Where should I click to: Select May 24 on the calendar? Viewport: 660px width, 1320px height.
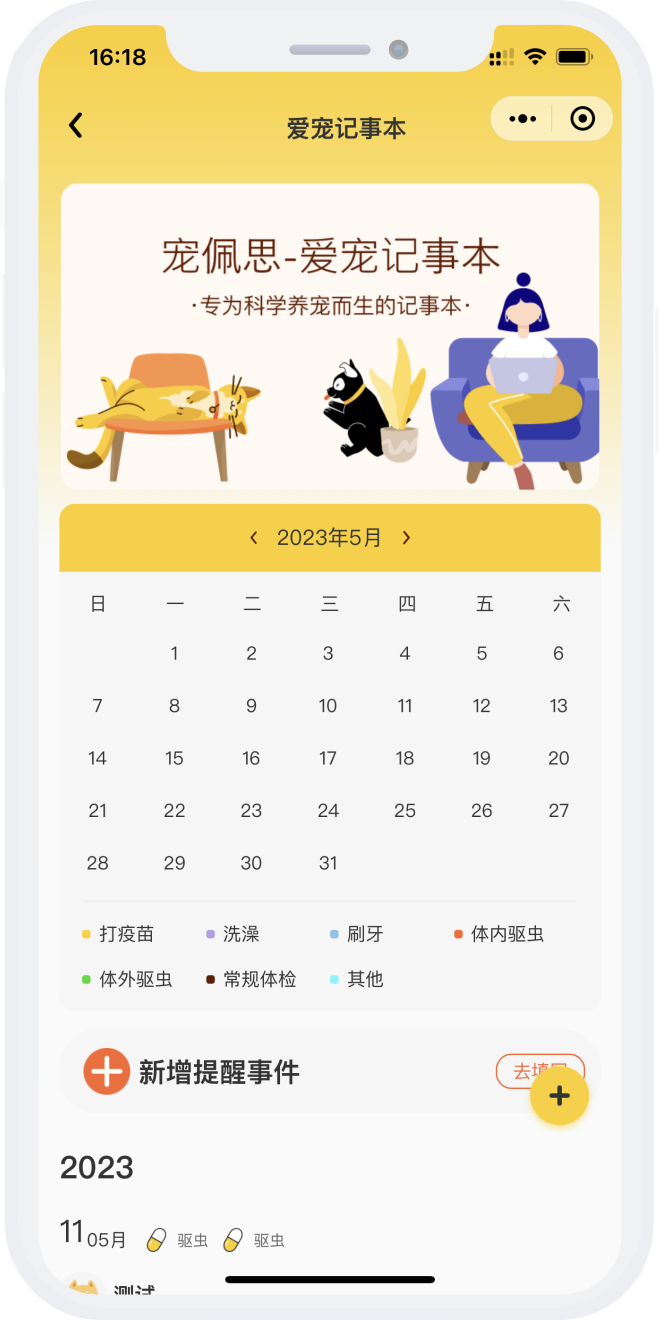328,811
